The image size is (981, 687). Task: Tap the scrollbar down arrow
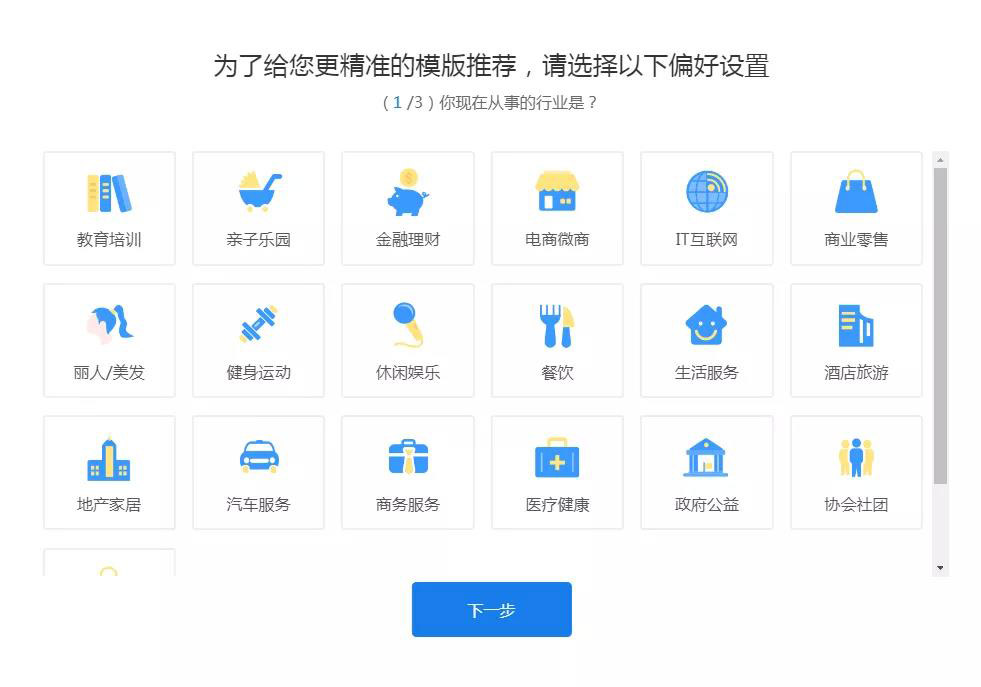(x=940, y=568)
